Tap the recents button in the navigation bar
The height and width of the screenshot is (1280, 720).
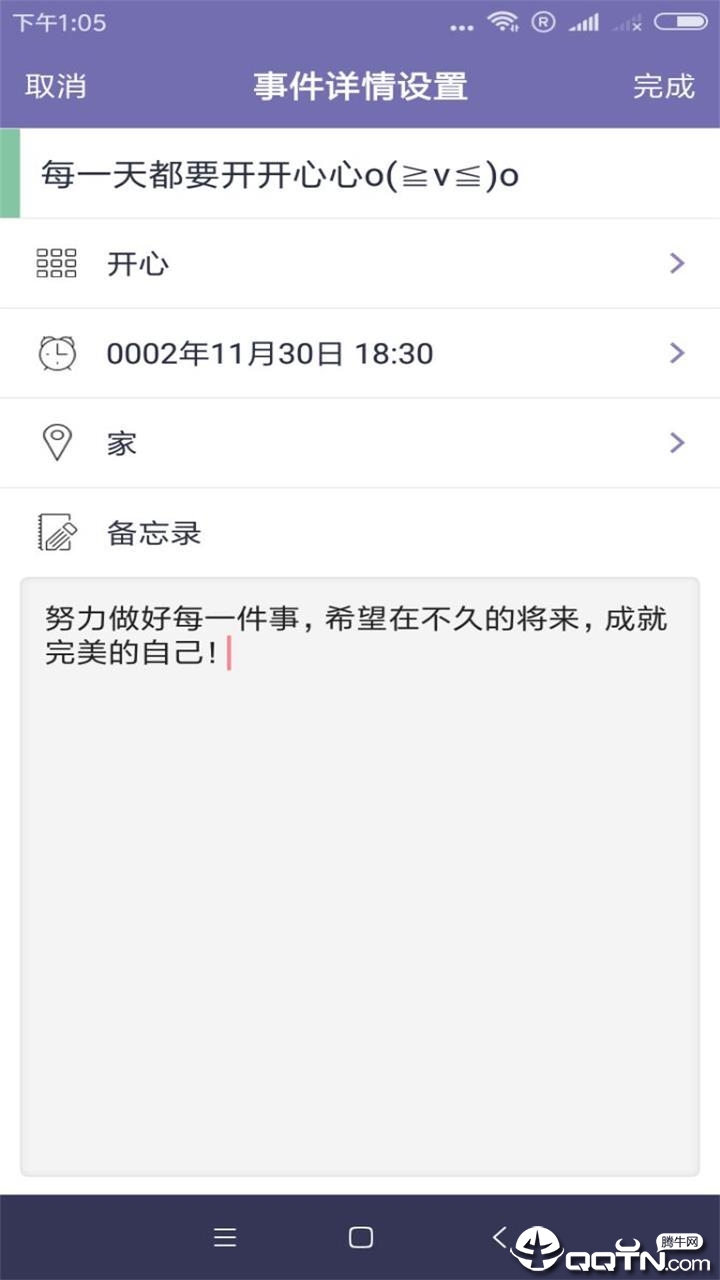point(225,1238)
